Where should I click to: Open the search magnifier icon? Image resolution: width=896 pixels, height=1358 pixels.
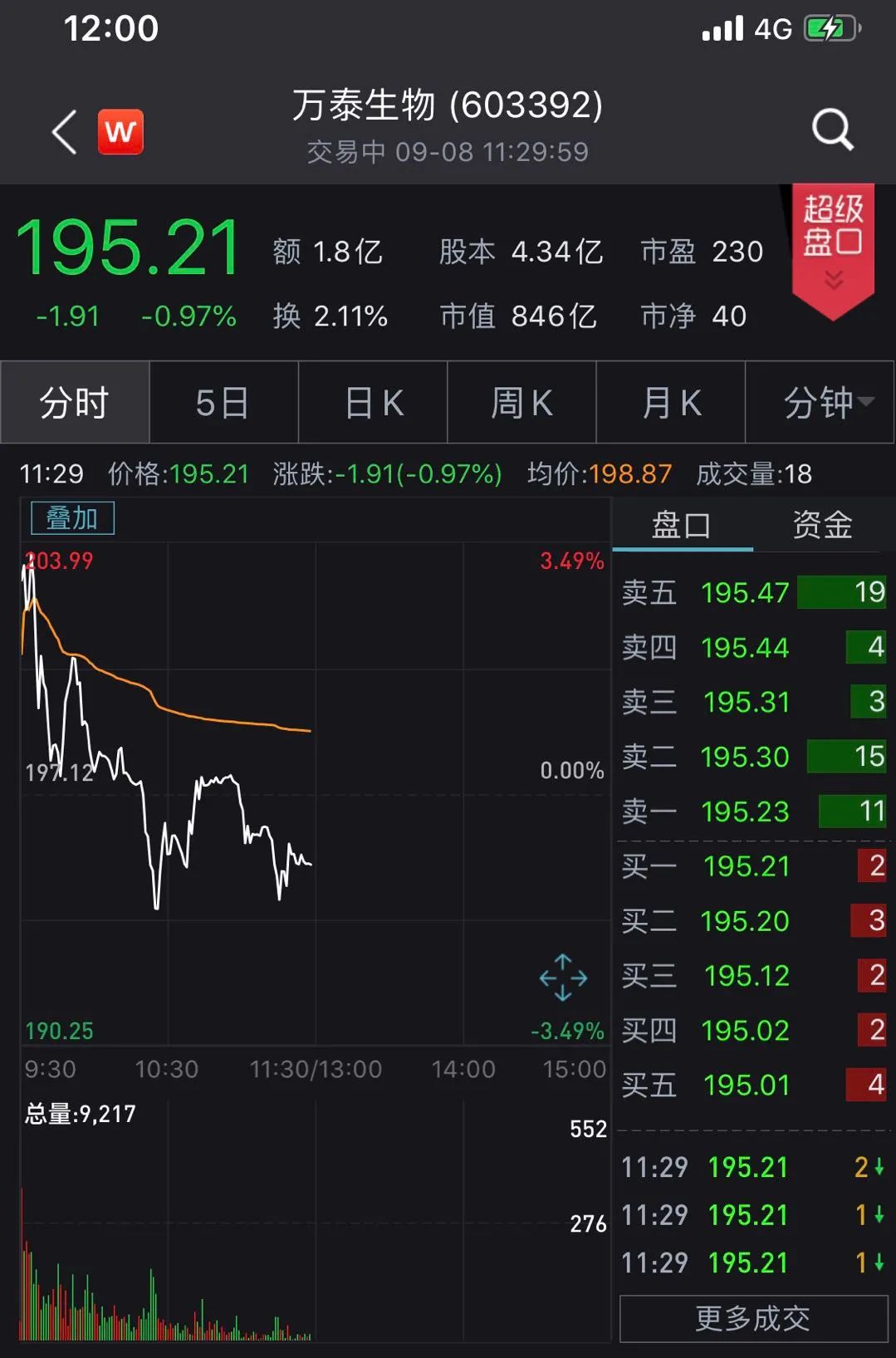click(x=832, y=130)
